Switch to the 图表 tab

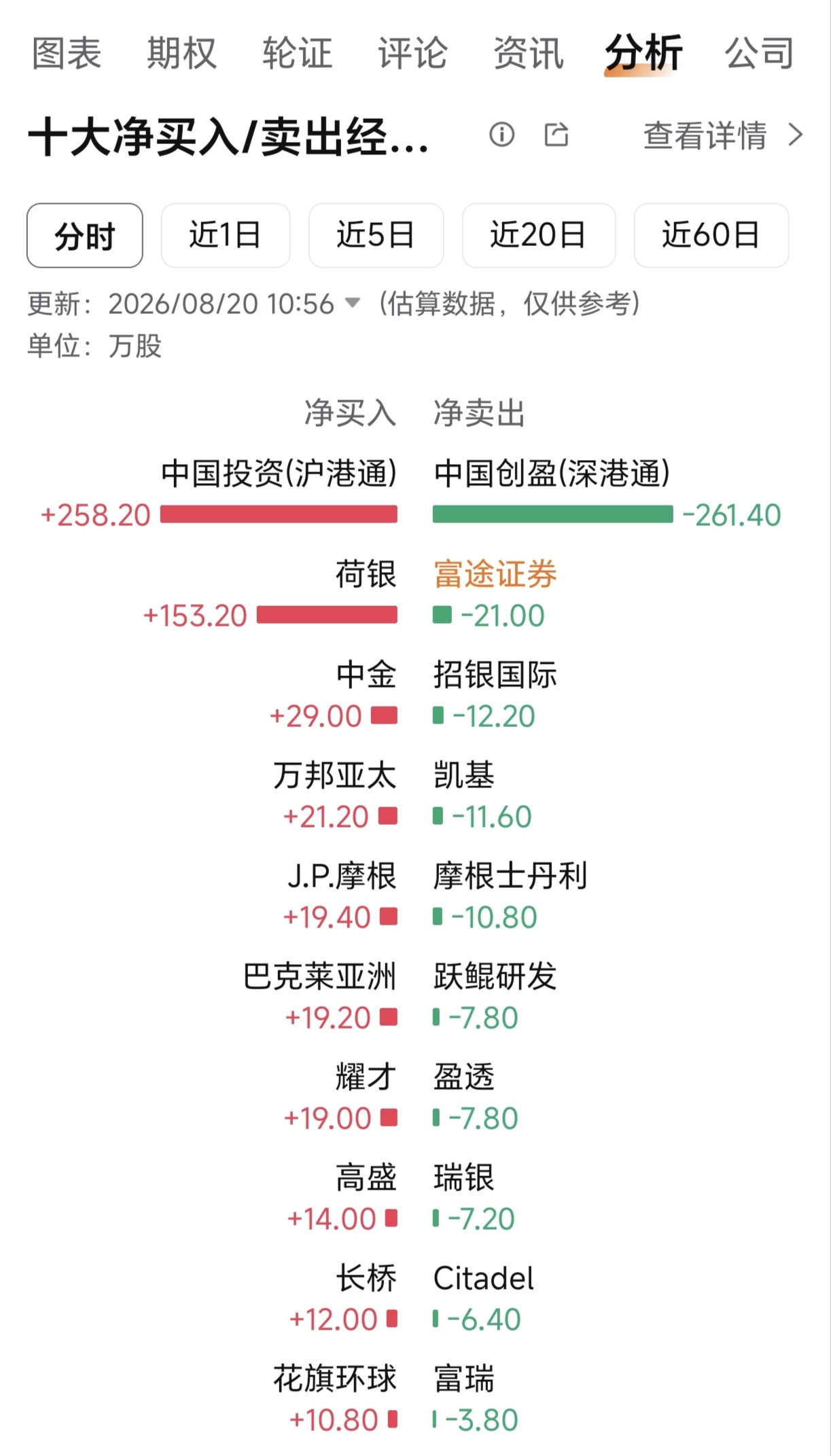67,54
